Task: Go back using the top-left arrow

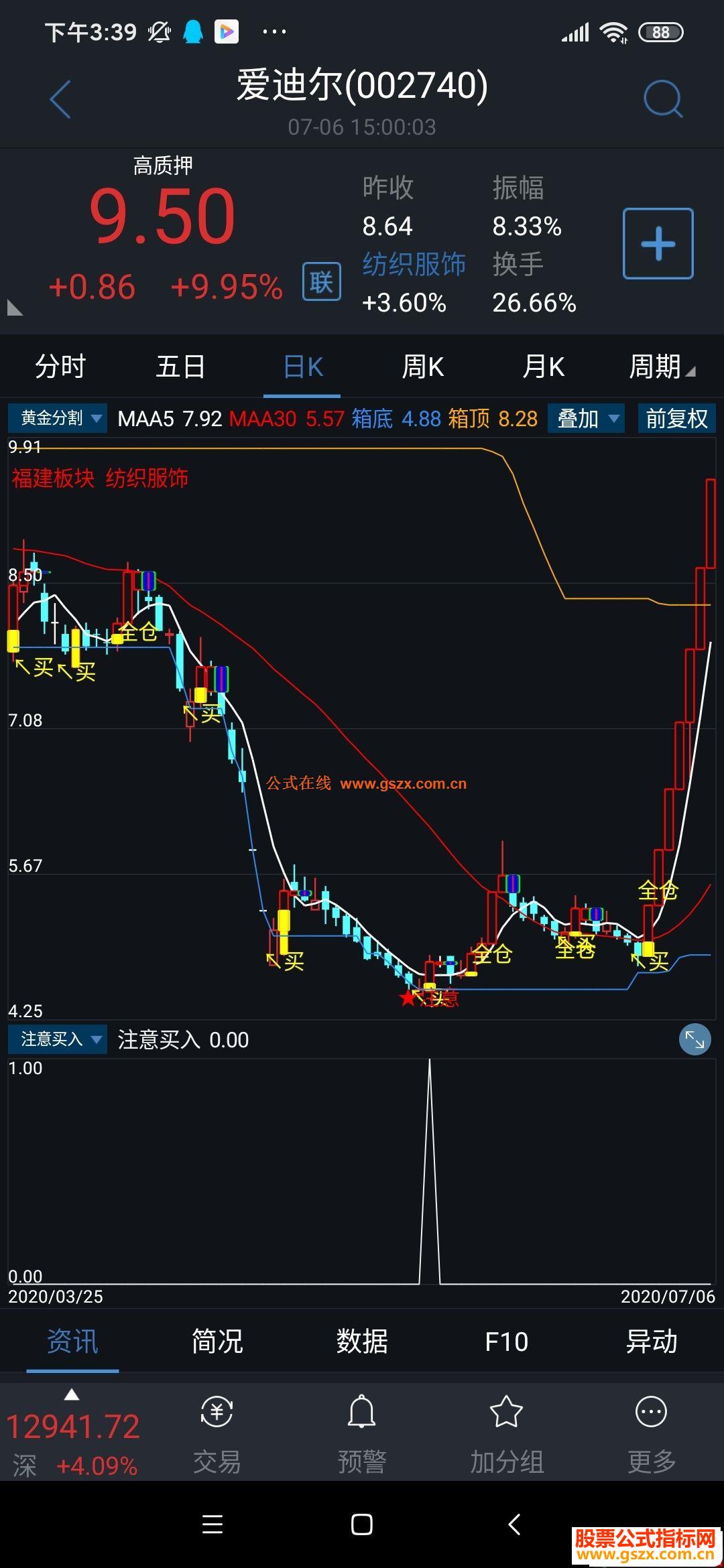Action: point(60,100)
